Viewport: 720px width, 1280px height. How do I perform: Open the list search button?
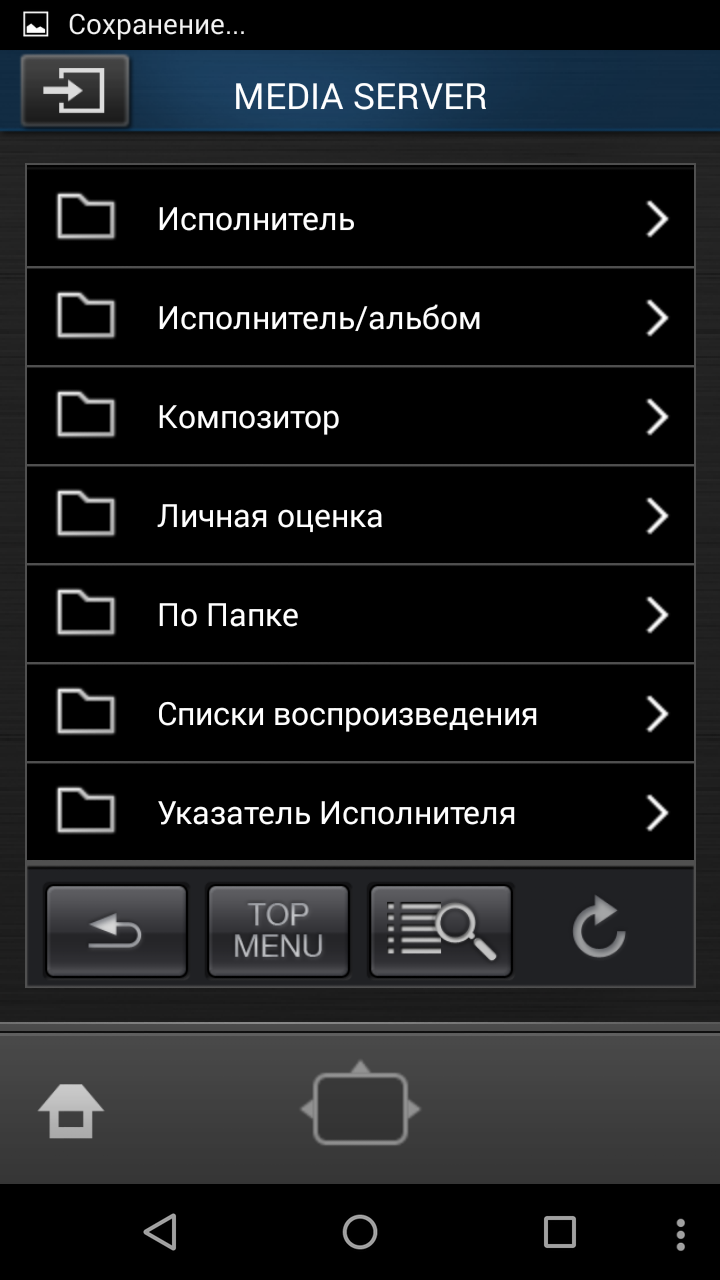pyautogui.click(x=441, y=931)
